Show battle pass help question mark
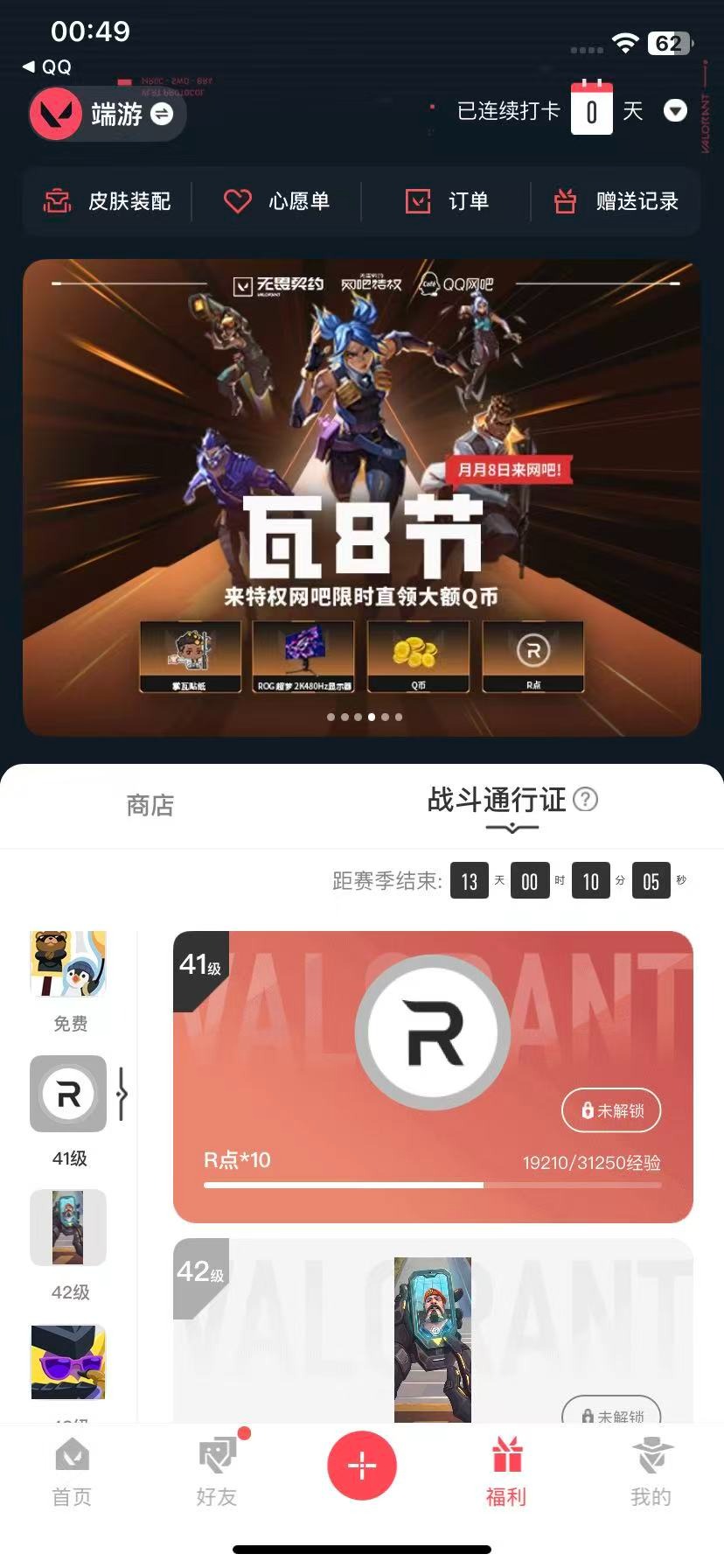 [x=585, y=799]
